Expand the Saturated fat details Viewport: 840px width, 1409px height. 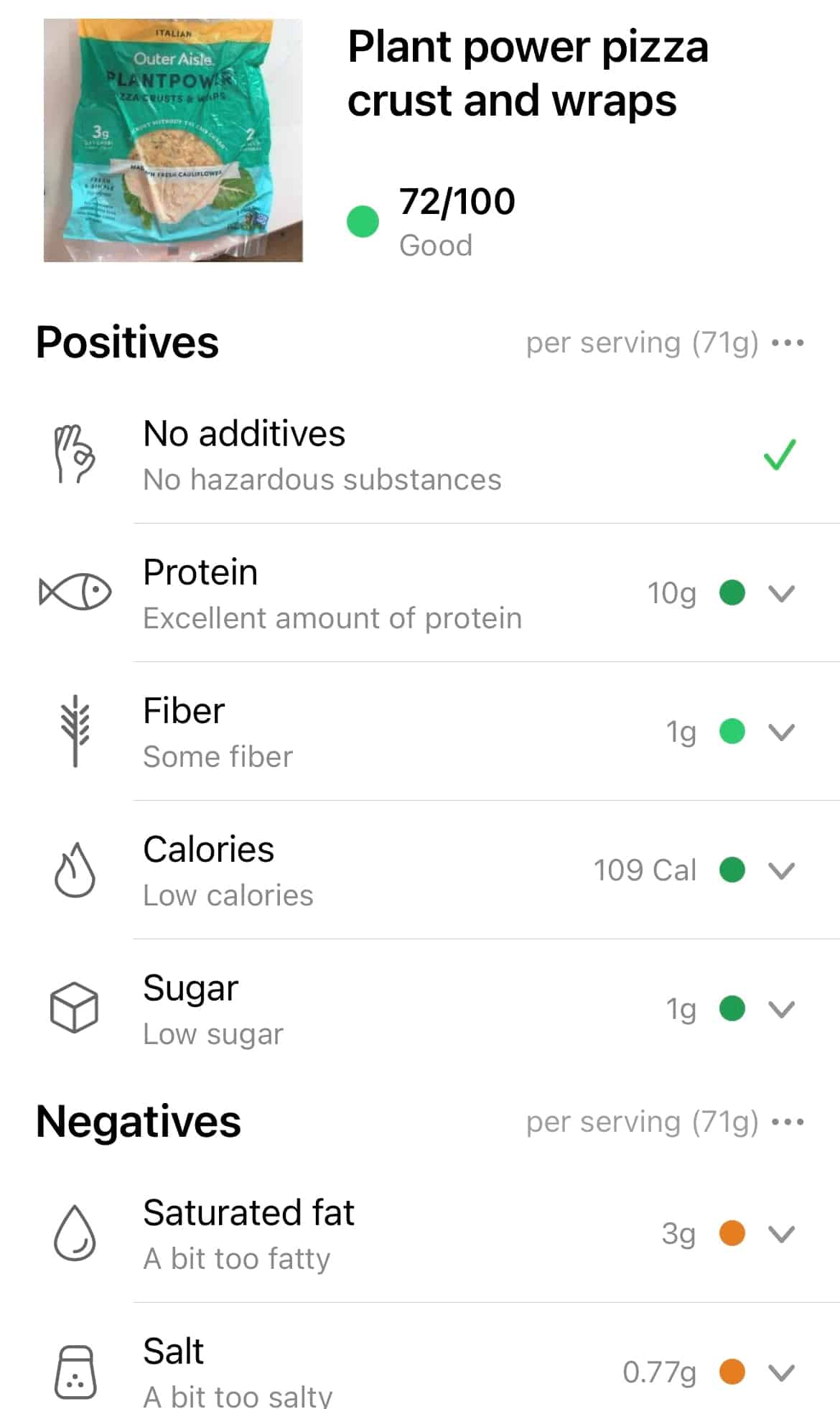click(781, 1234)
